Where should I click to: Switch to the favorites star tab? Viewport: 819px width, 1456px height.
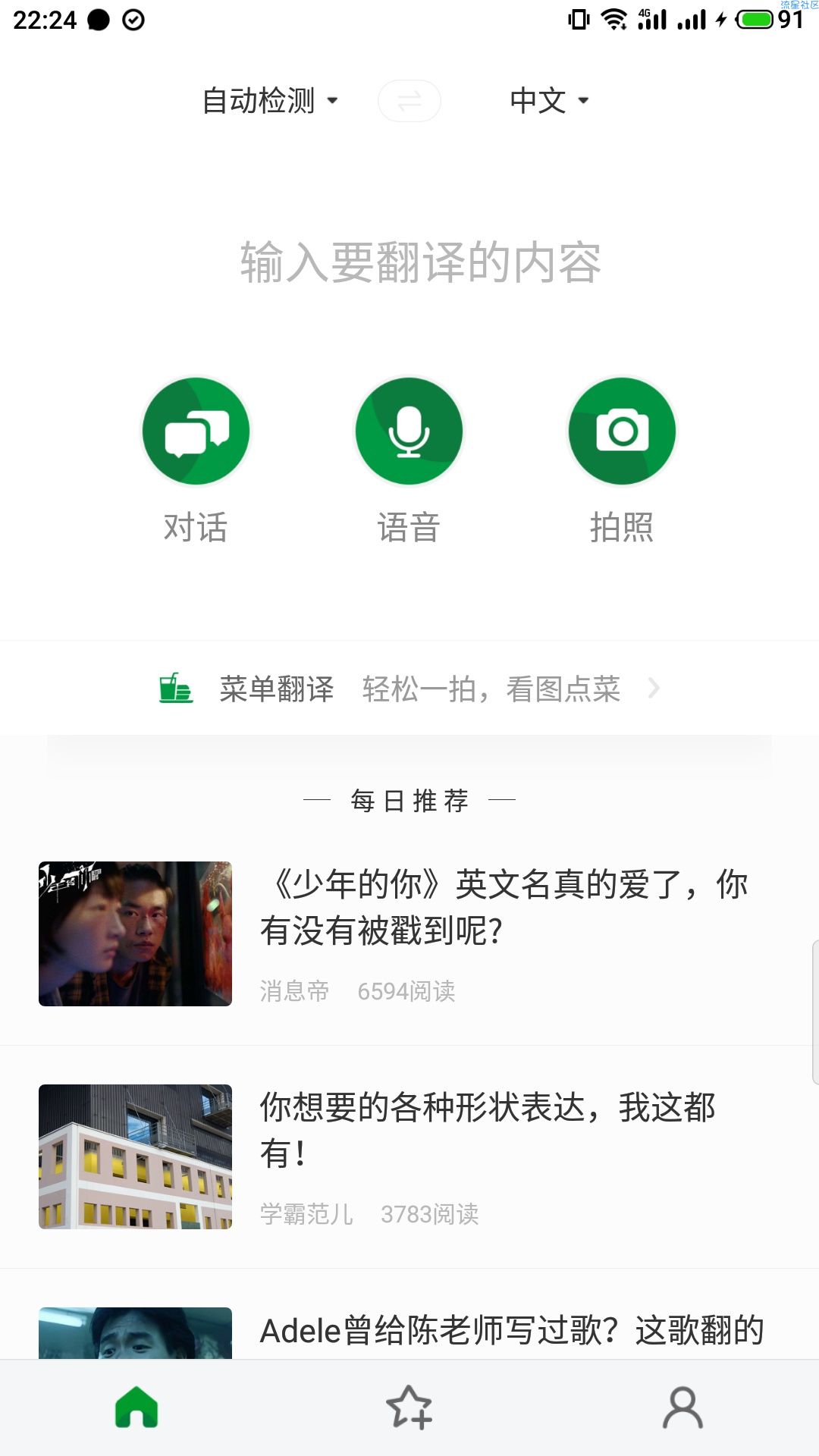click(x=409, y=1407)
